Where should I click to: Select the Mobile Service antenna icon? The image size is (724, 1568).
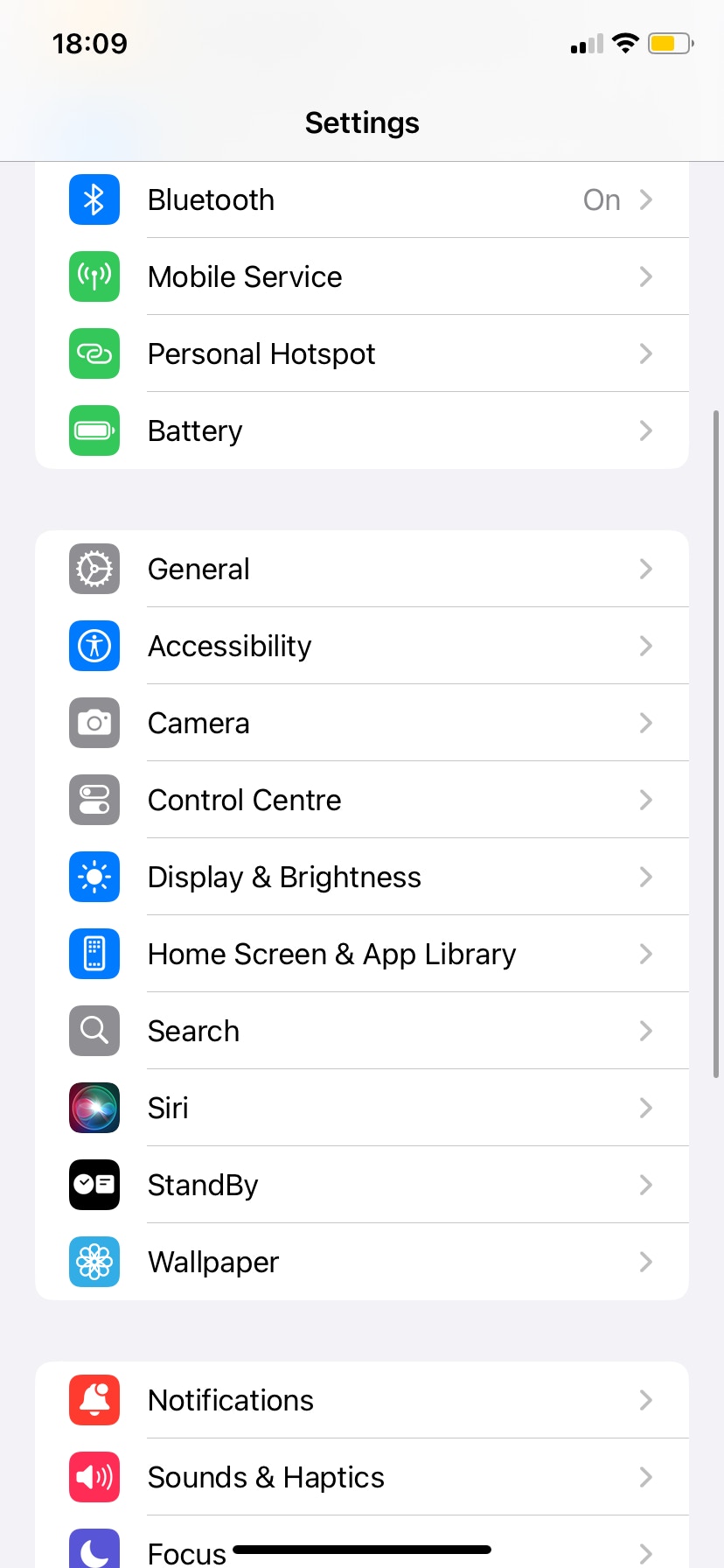pos(94,276)
